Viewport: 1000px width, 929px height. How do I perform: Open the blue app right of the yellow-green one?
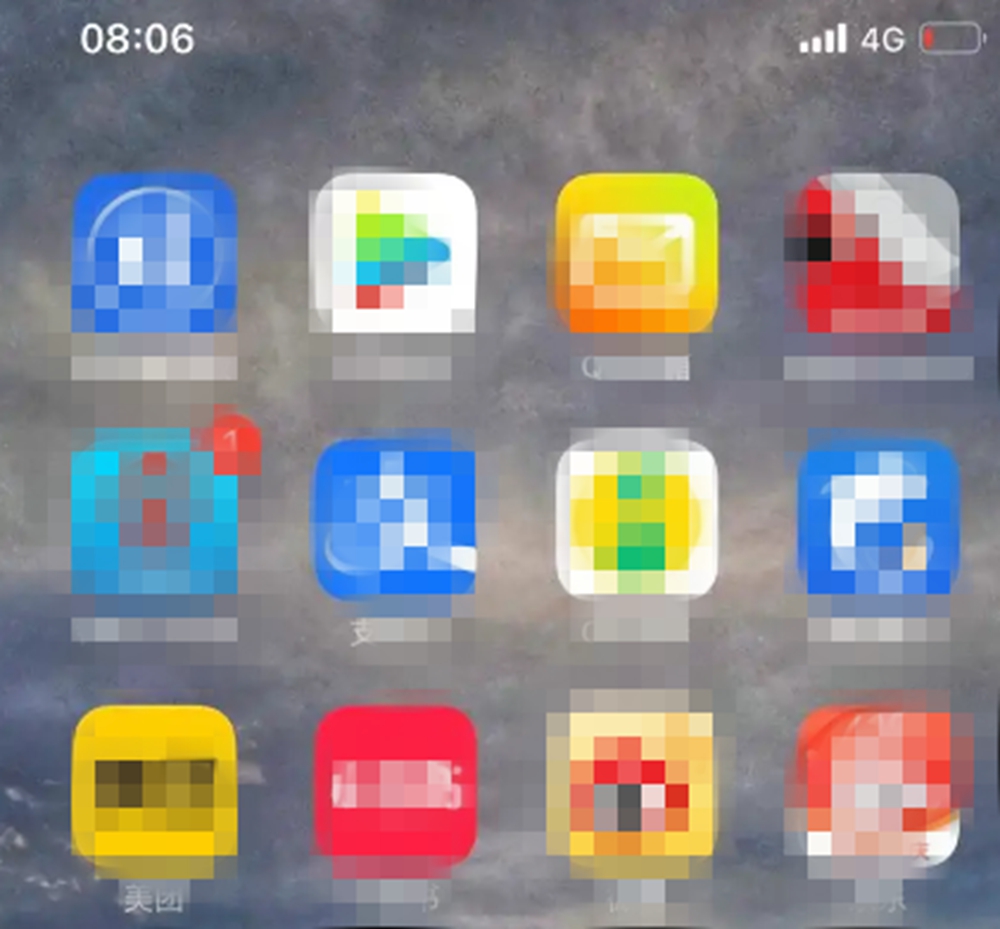pyautogui.click(x=878, y=516)
